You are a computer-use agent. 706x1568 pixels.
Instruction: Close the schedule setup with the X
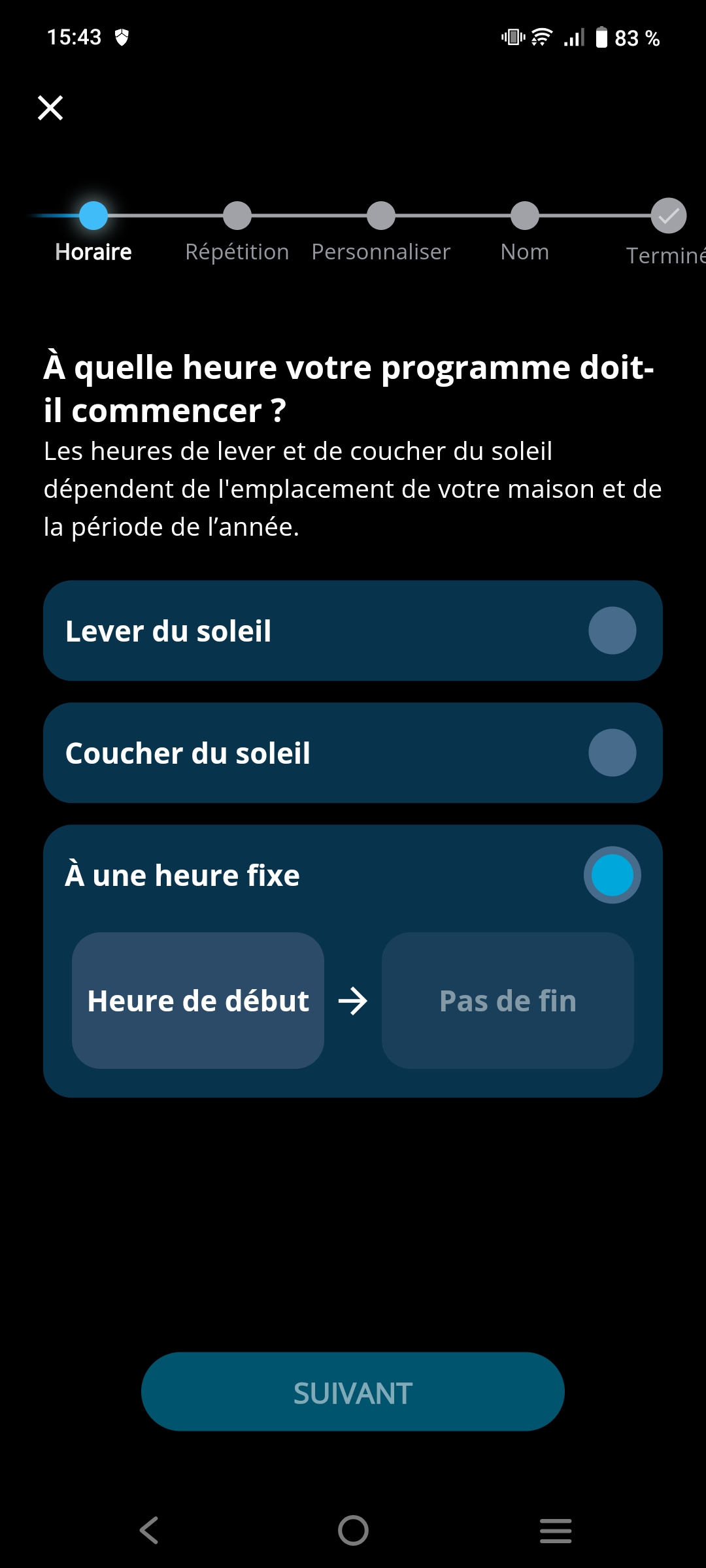50,108
